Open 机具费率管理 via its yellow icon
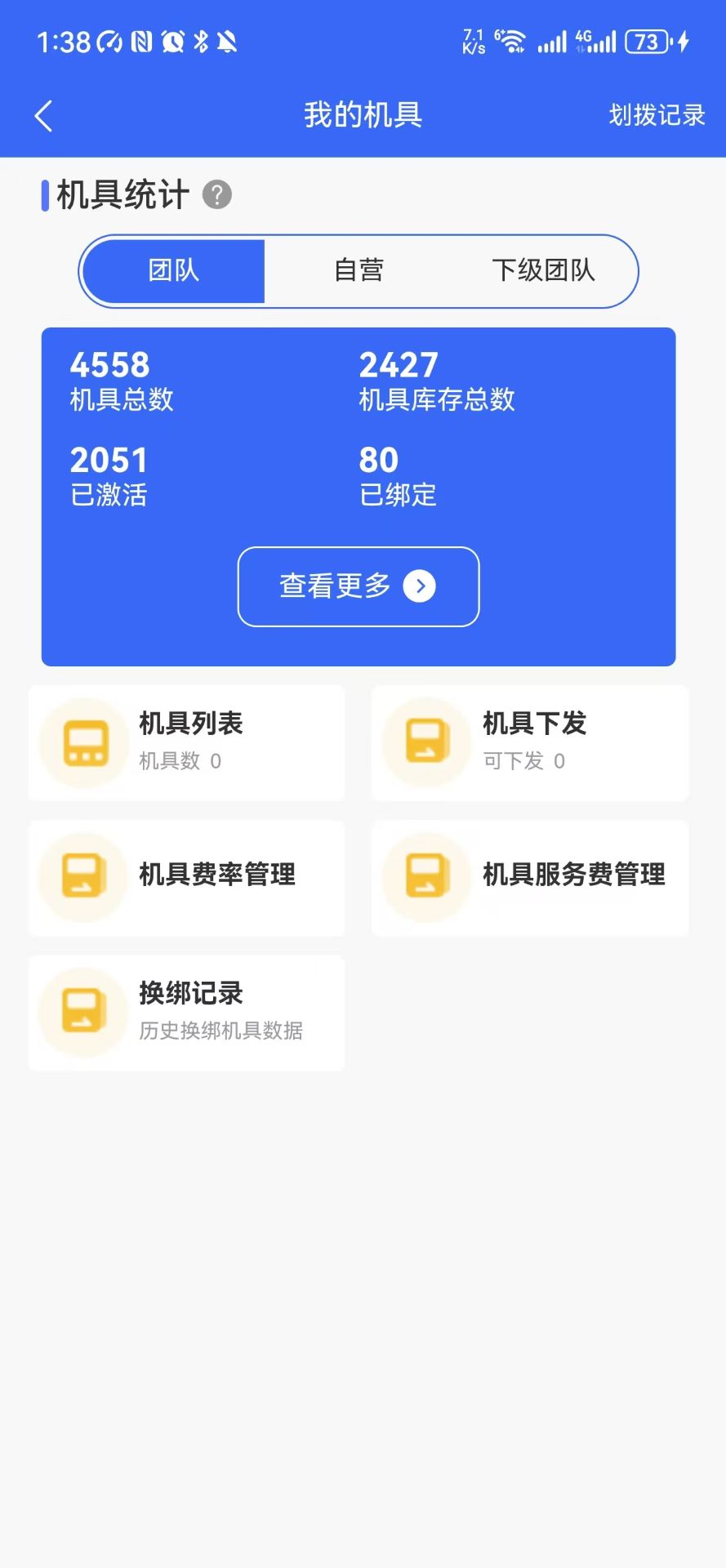The height and width of the screenshot is (1568, 726). pyautogui.click(x=82, y=876)
